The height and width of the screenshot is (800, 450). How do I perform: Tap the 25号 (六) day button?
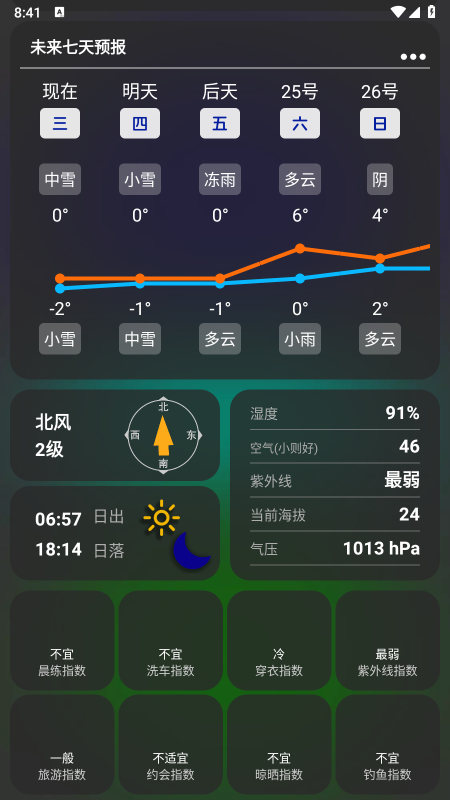[300, 123]
